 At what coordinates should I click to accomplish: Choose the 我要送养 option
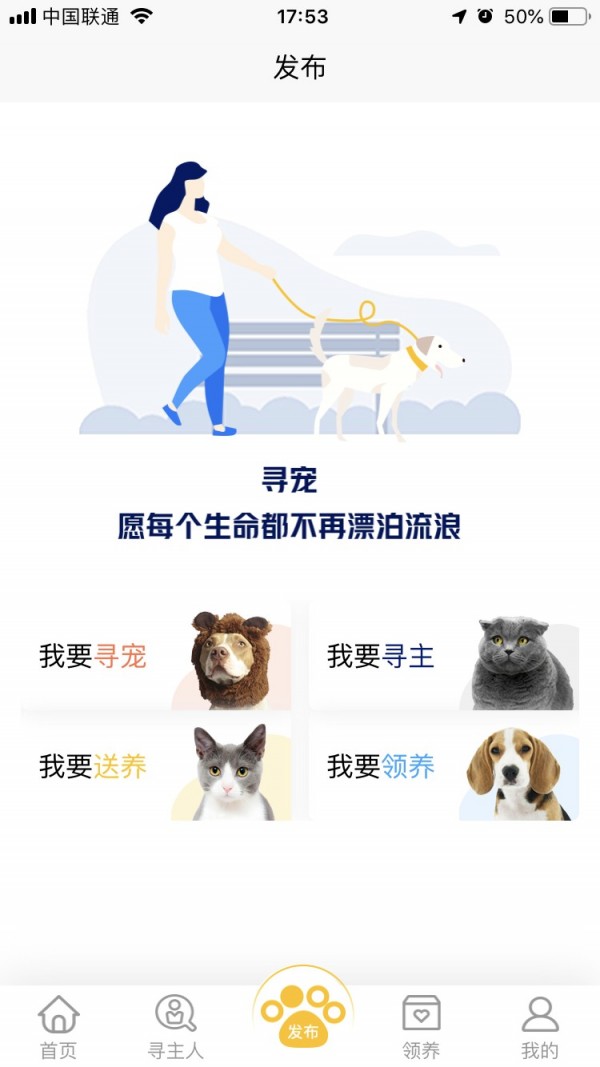[x=156, y=767]
